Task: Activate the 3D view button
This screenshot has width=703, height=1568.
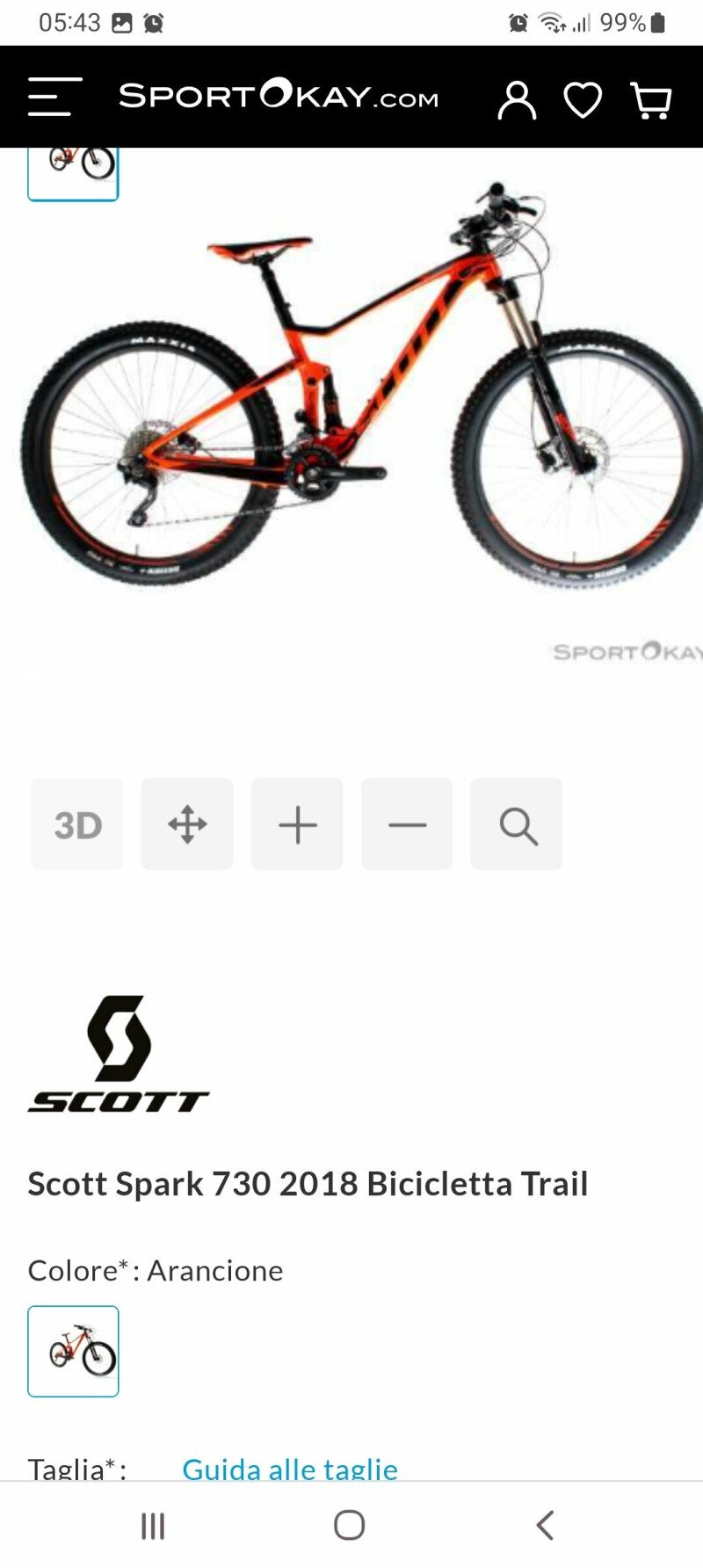Action: point(77,824)
